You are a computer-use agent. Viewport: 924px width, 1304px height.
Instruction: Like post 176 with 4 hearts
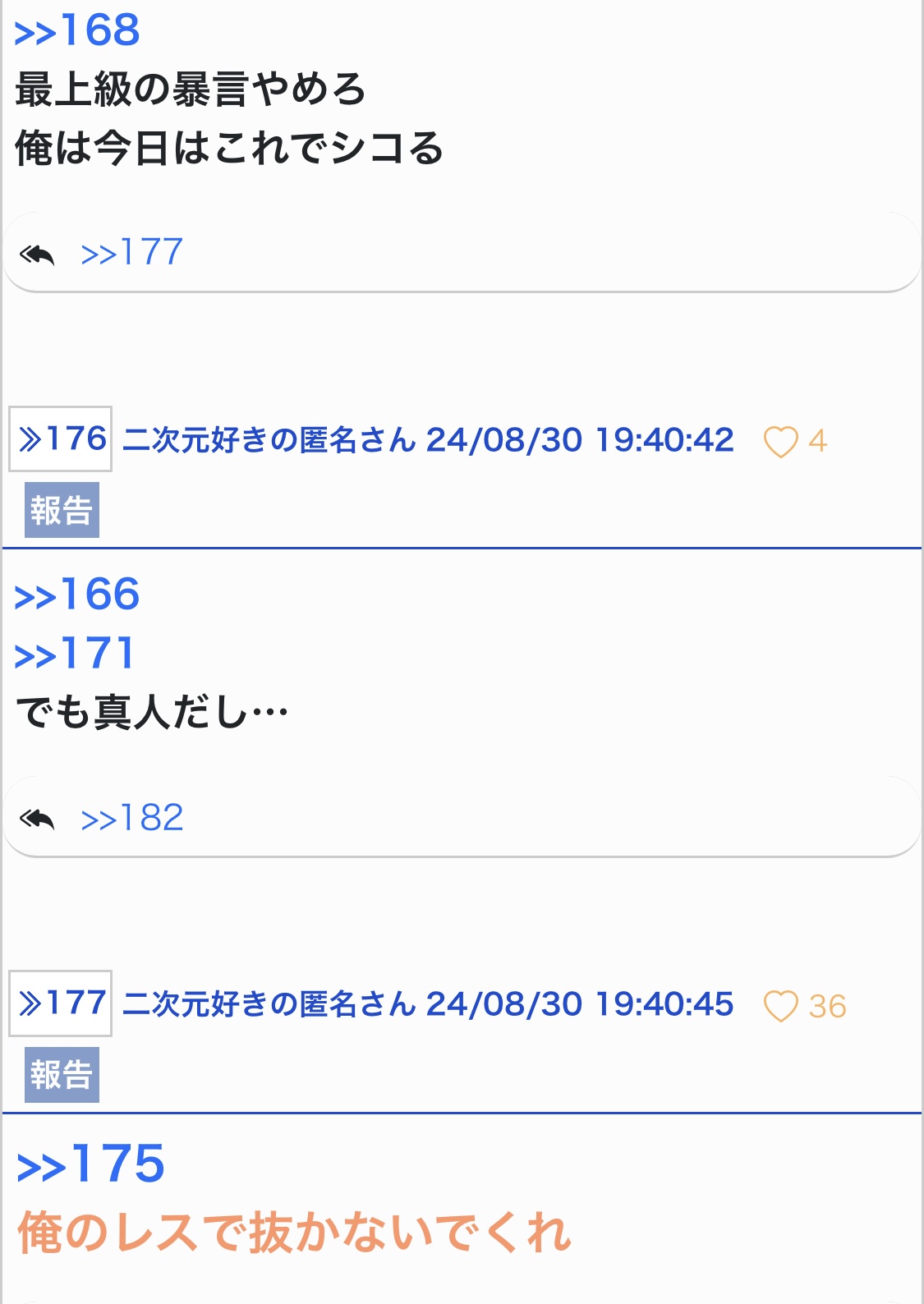(x=781, y=442)
